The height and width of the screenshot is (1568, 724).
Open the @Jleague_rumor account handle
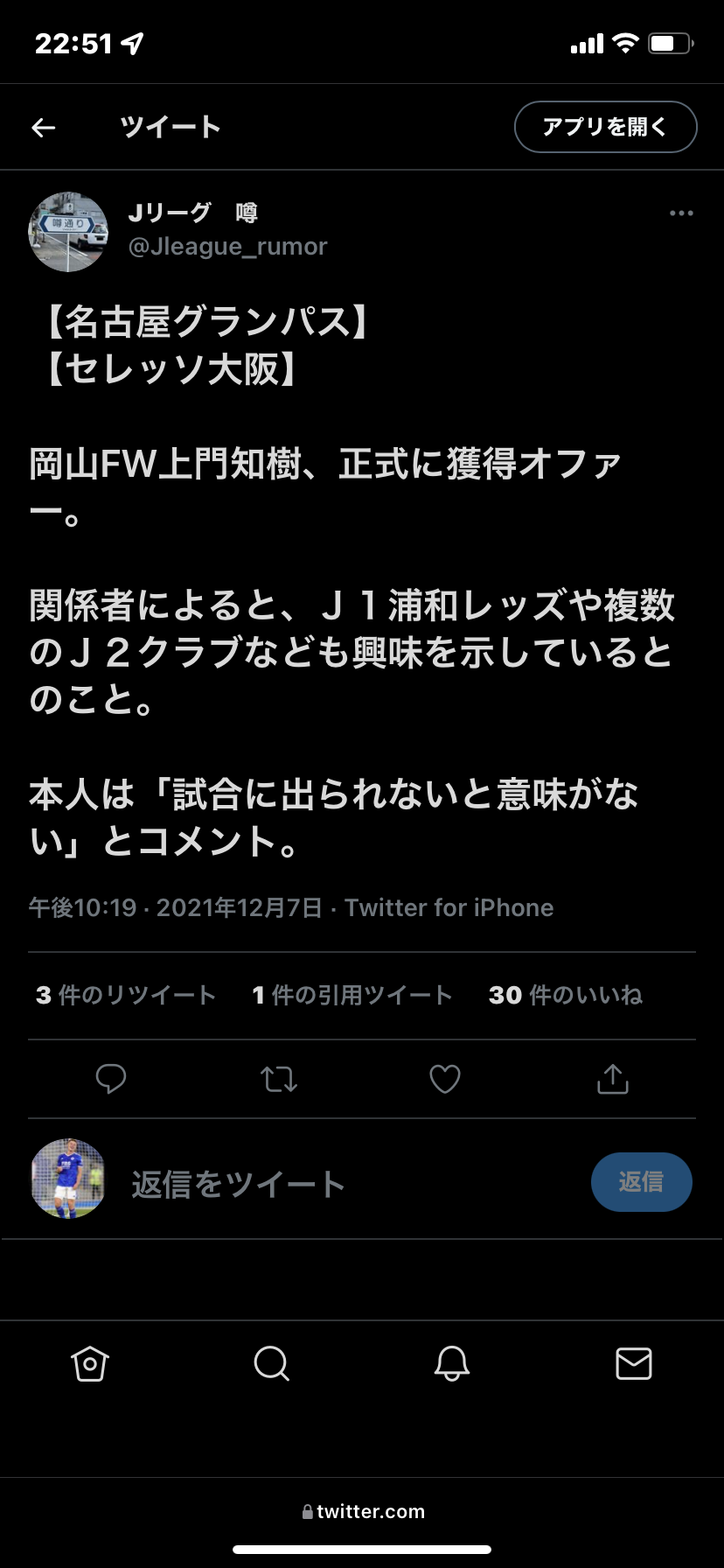(x=227, y=247)
